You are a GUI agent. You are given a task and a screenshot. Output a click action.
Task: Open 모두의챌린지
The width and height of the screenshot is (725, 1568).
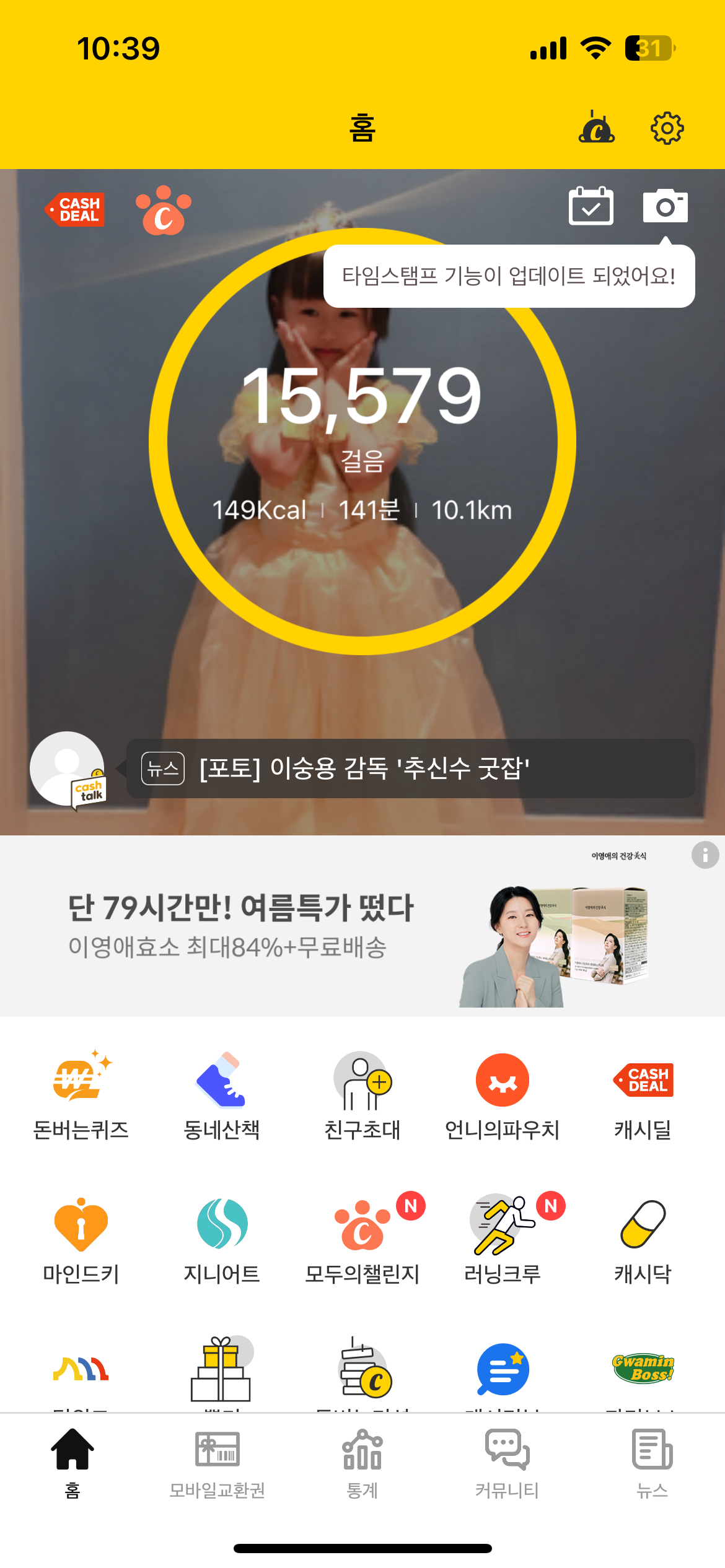[x=362, y=1239]
